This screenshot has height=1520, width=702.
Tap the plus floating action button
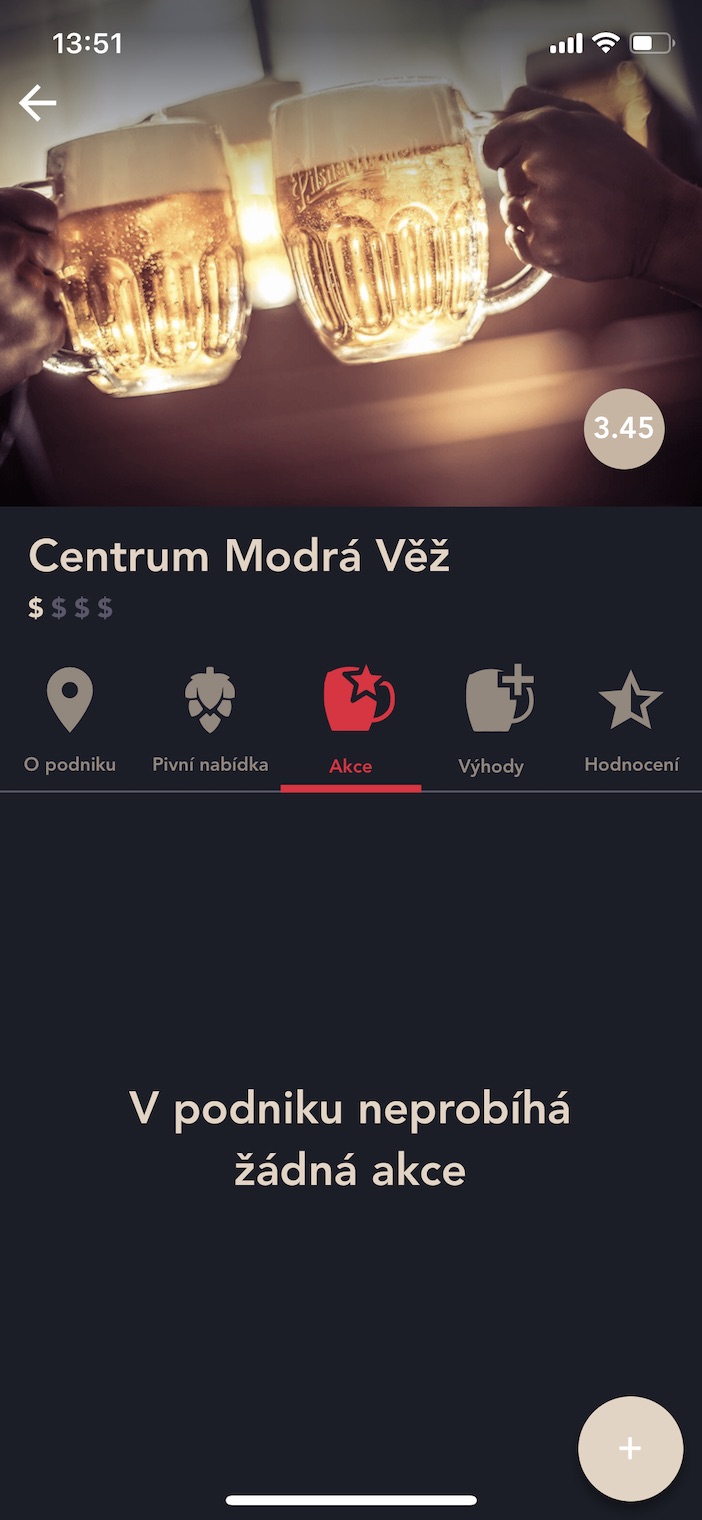click(x=630, y=1449)
